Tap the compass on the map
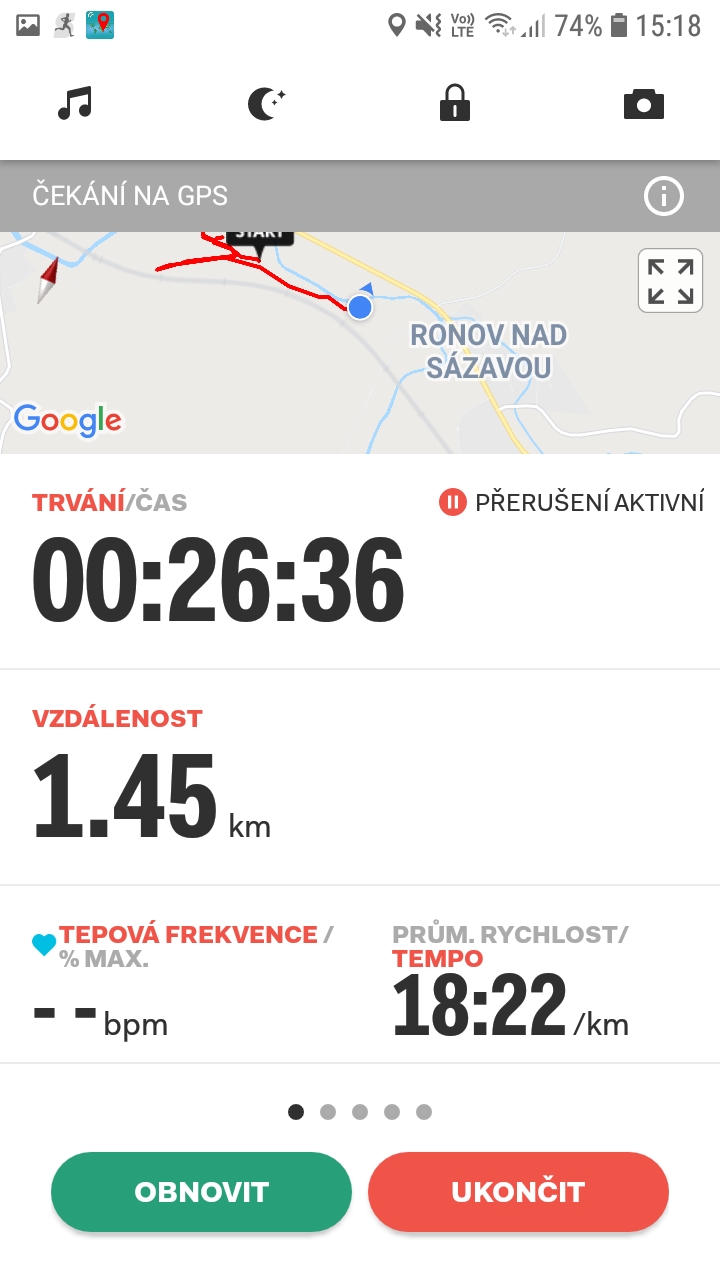 coord(47,280)
